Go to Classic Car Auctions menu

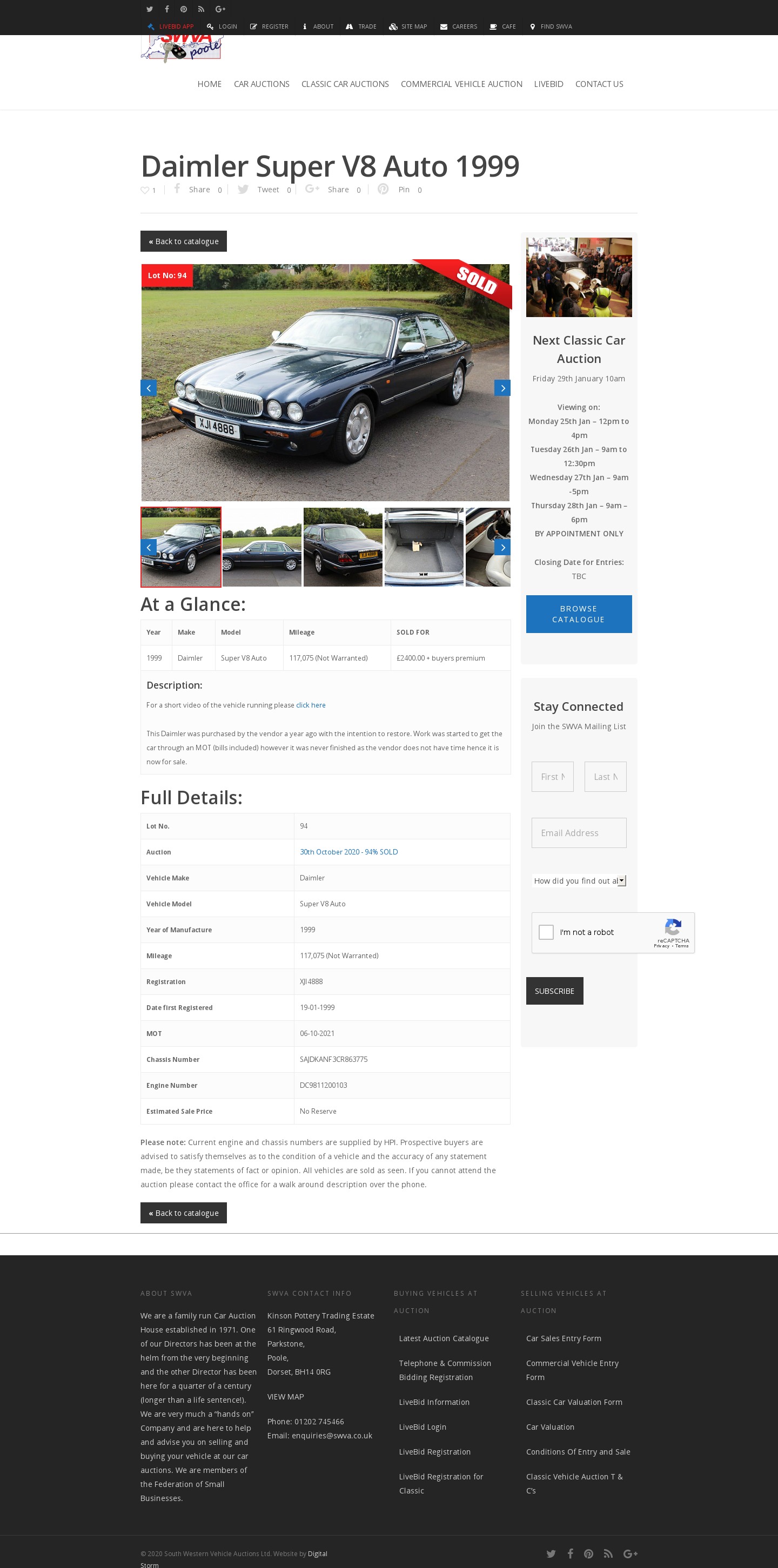(345, 84)
